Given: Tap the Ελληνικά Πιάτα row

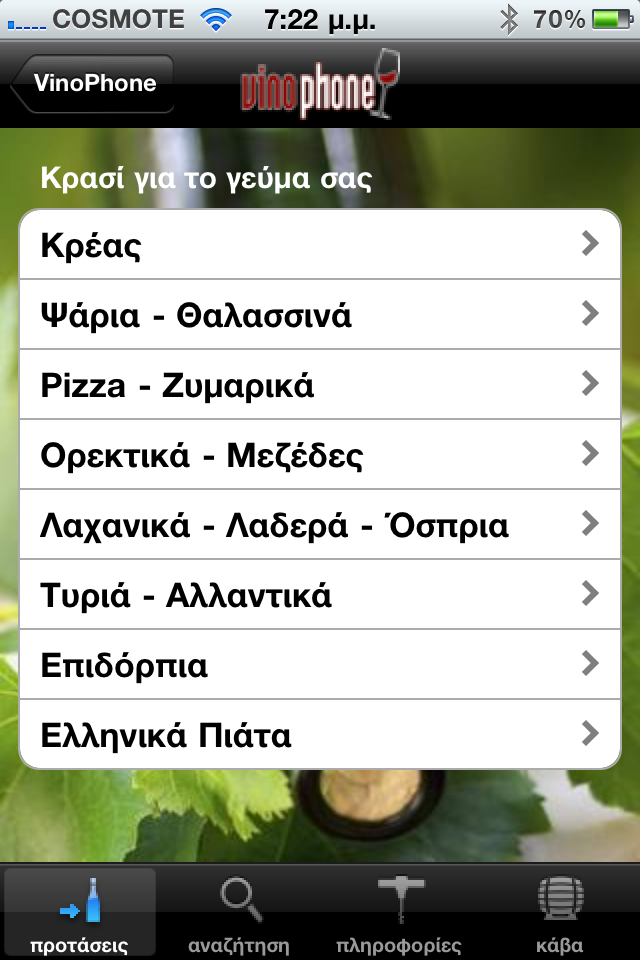Looking at the screenshot, I should 320,735.
